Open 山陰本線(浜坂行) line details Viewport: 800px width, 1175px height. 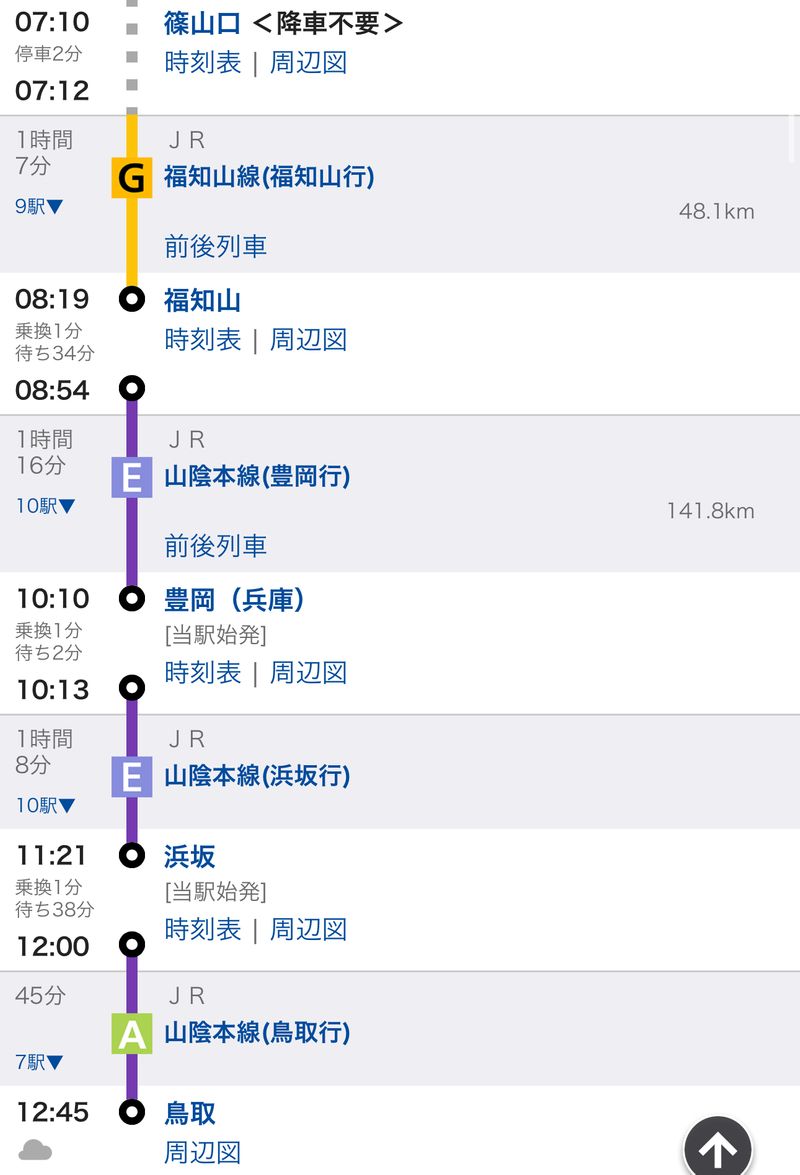tap(257, 776)
